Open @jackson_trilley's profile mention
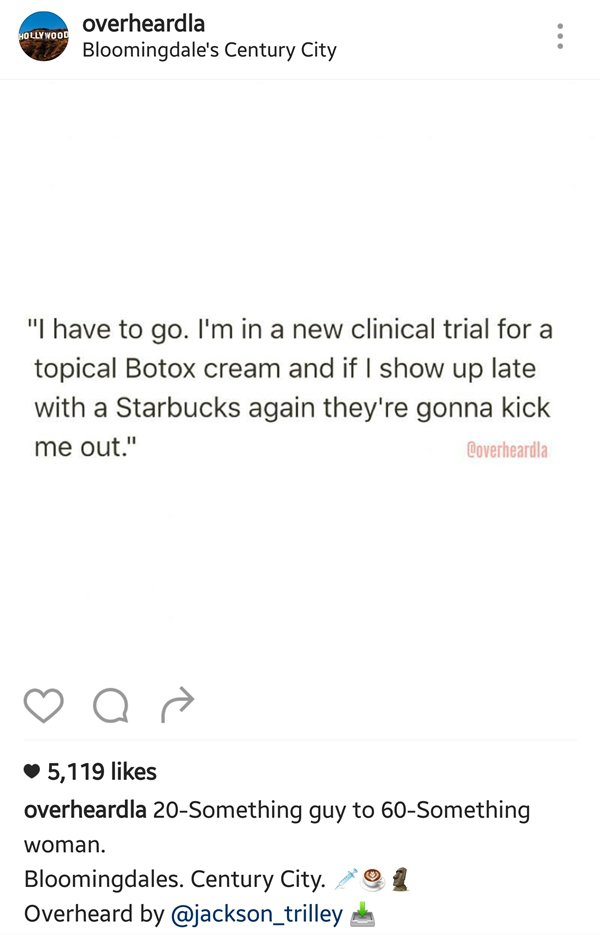600x935 pixels. click(258, 913)
